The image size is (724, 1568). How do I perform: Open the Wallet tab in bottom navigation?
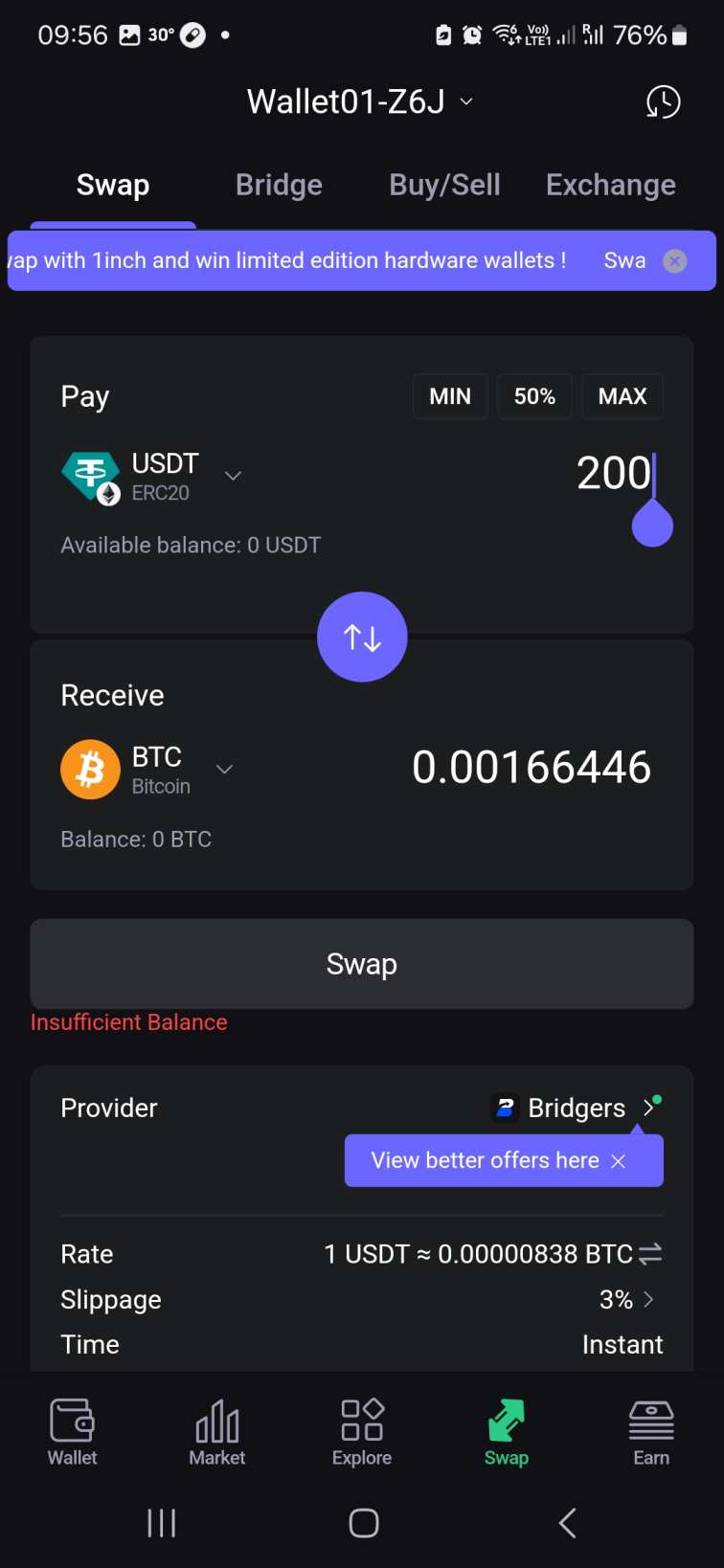(72, 1431)
